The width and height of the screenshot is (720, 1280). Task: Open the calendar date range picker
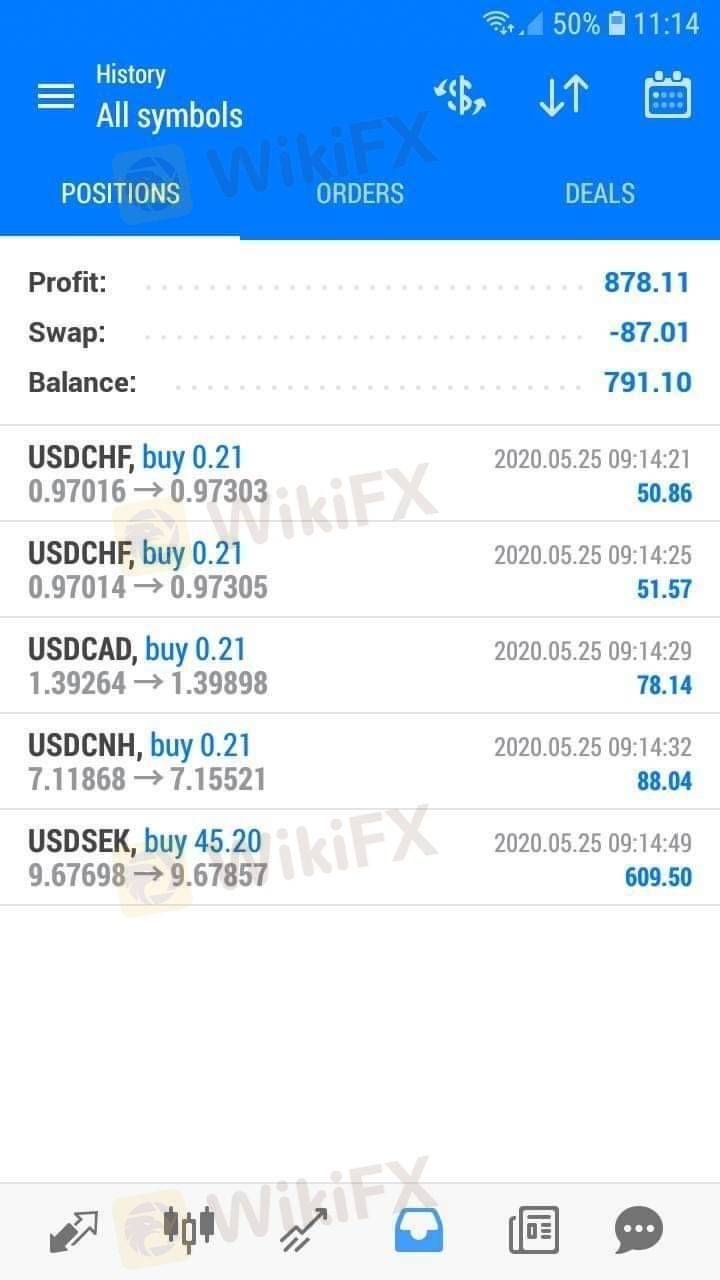[667, 95]
